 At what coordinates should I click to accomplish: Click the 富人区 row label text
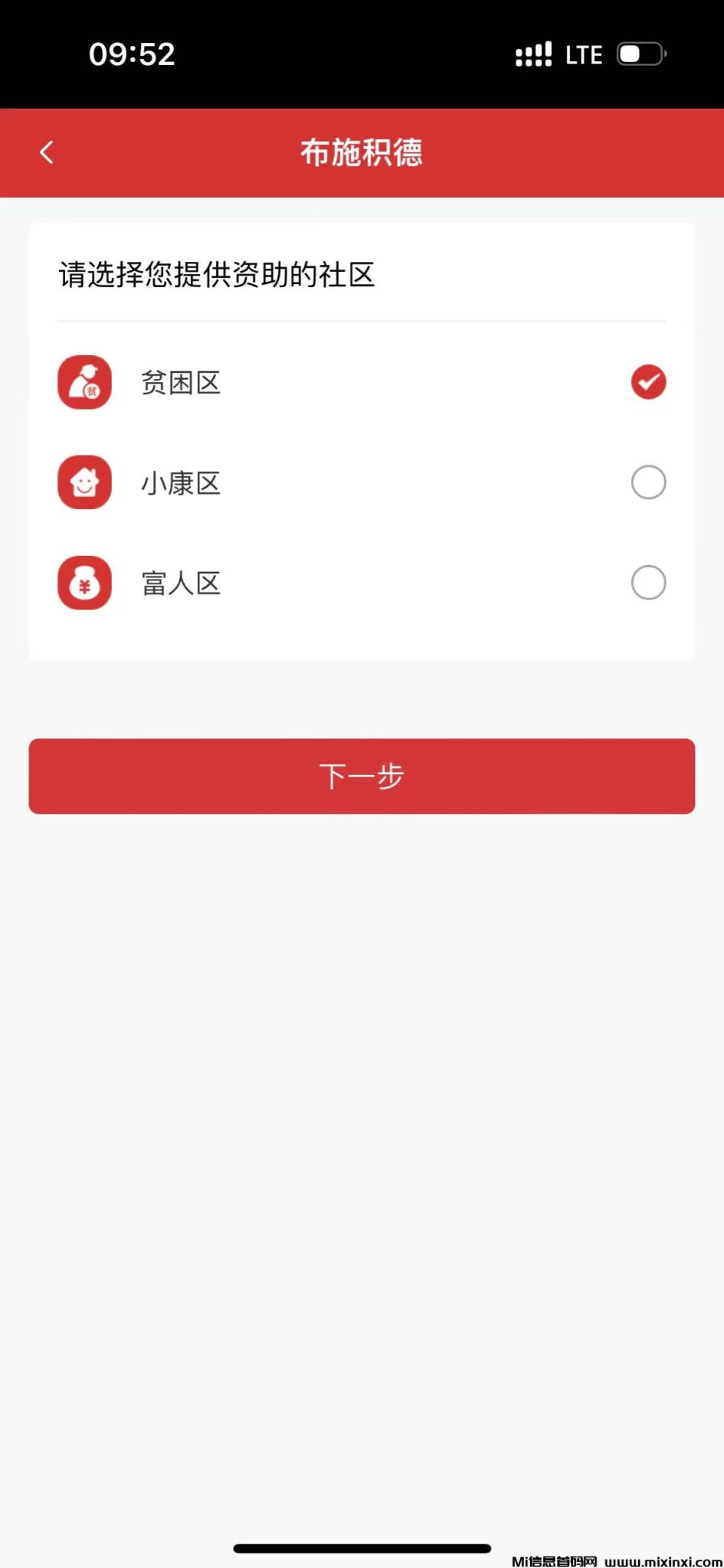click(181, 583)
